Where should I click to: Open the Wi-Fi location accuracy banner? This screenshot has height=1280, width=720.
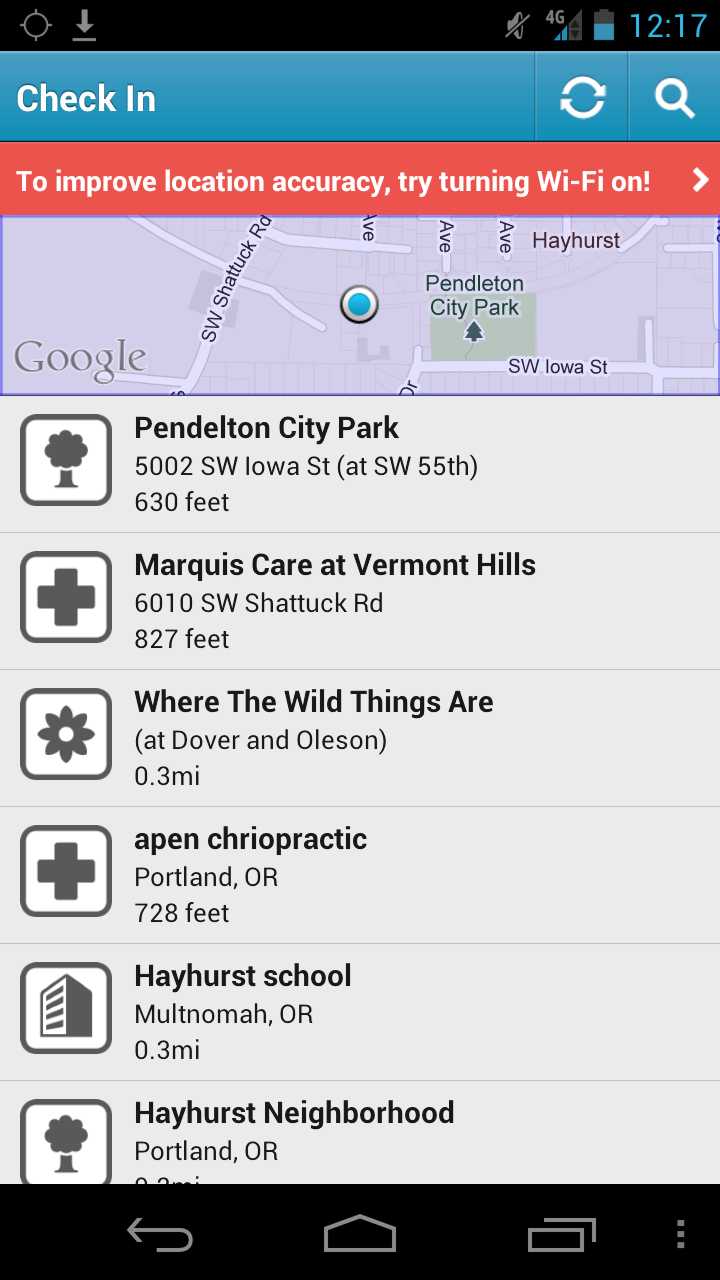point(360,180)
